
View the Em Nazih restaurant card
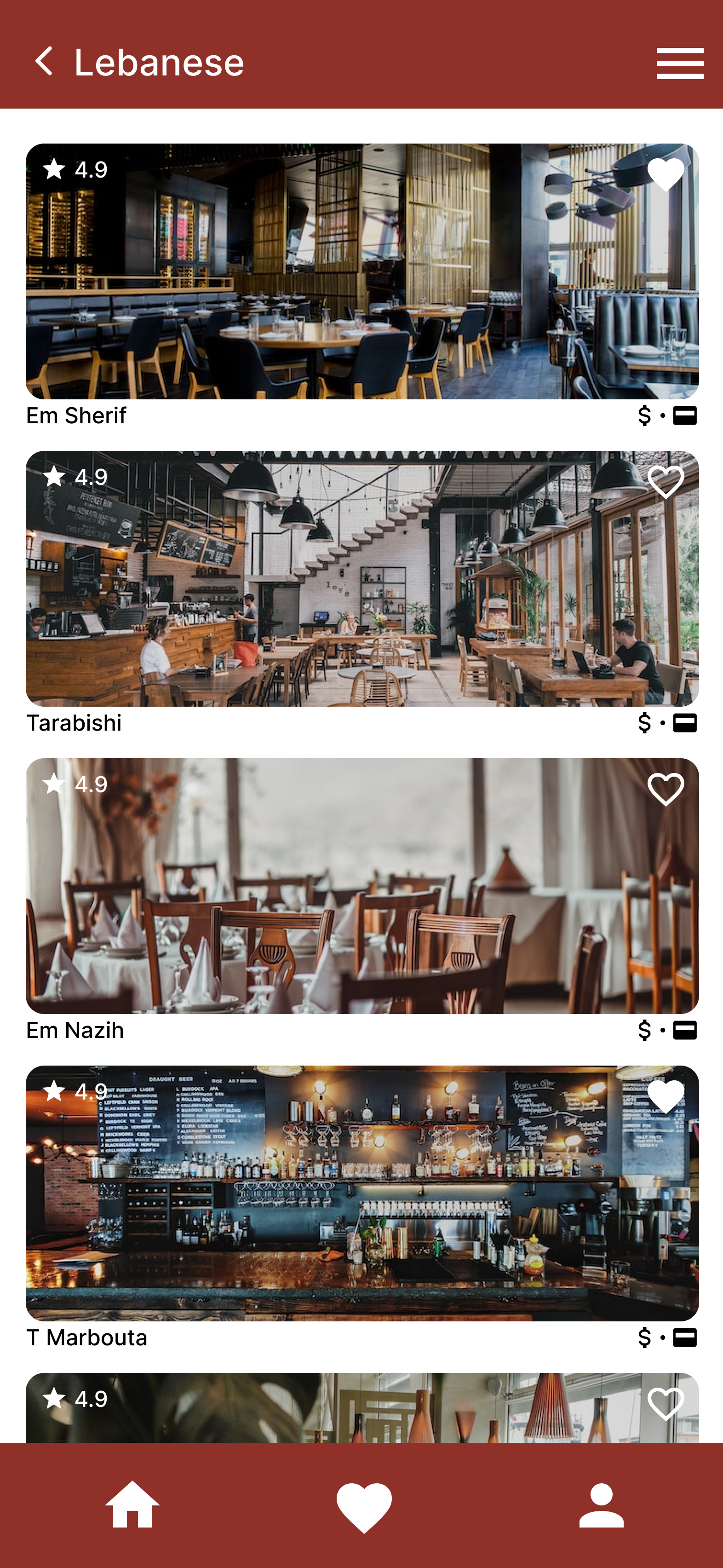361,886
